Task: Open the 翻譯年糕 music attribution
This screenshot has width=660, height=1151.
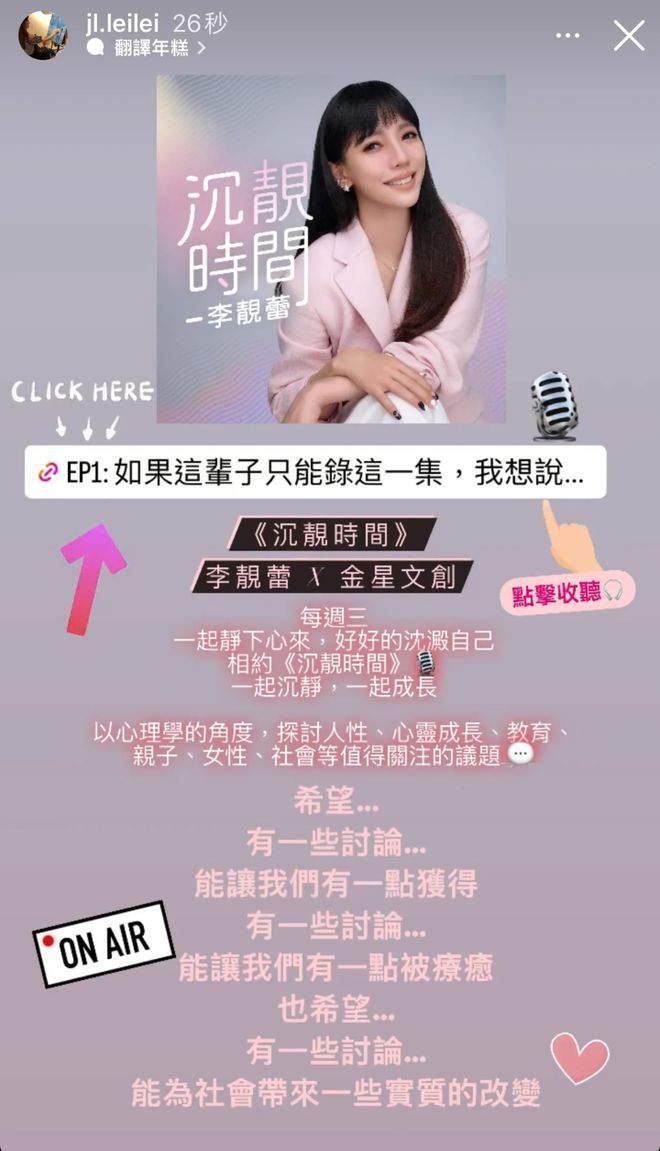Action: (x=150, y=48)
